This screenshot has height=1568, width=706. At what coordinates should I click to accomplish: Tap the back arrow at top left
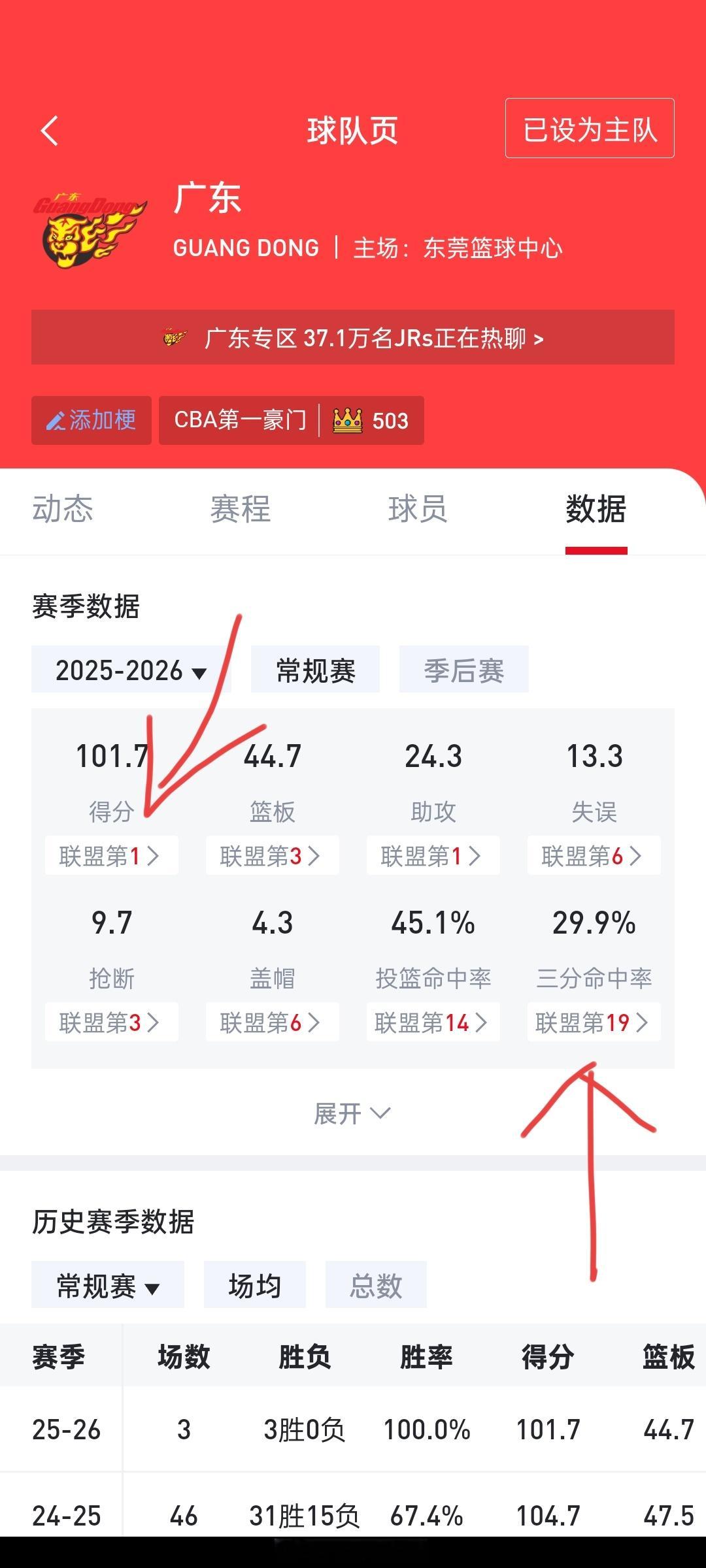coord(49,129)
